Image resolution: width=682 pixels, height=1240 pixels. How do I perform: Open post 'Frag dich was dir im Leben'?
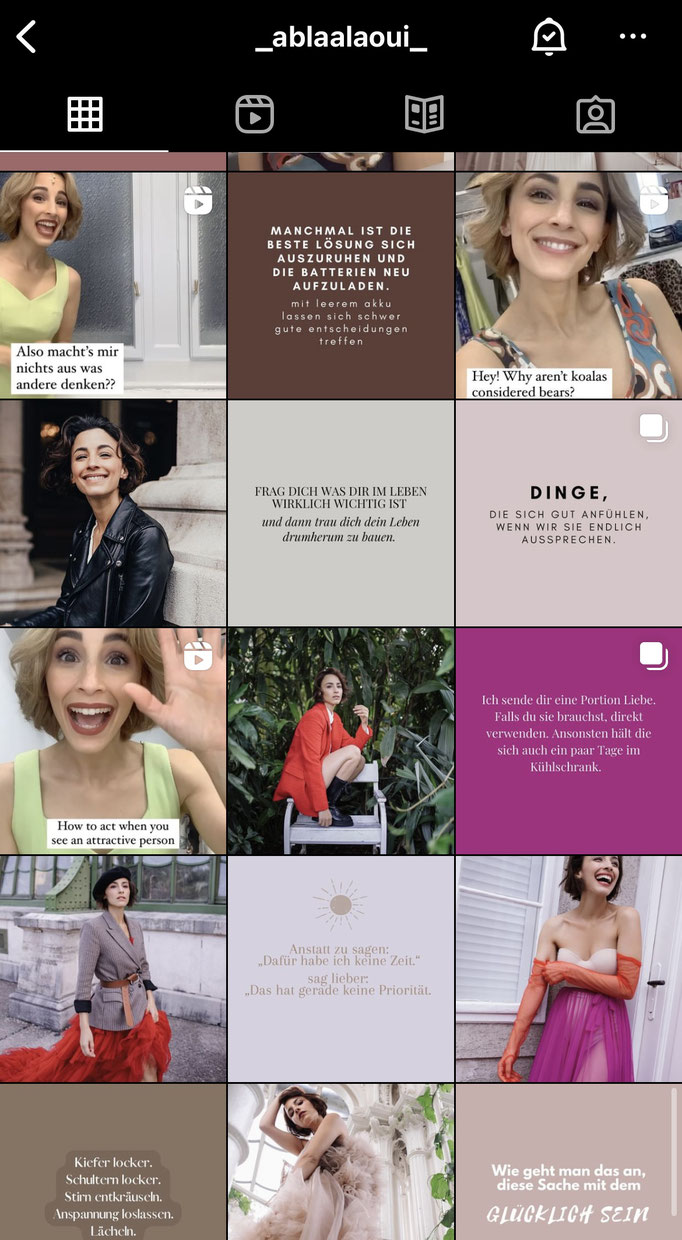(341, 513)
